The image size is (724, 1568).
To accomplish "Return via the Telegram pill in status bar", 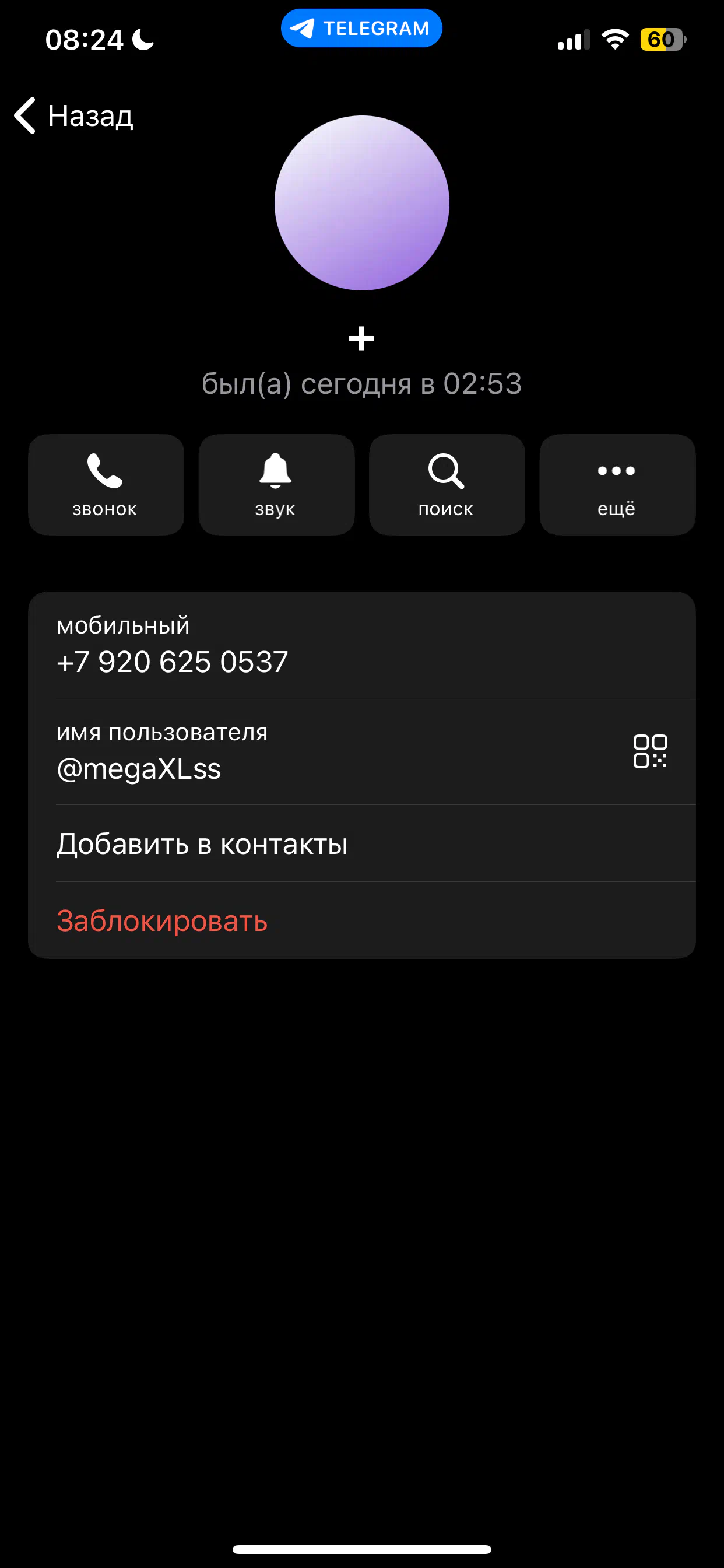I will point(361,28).
